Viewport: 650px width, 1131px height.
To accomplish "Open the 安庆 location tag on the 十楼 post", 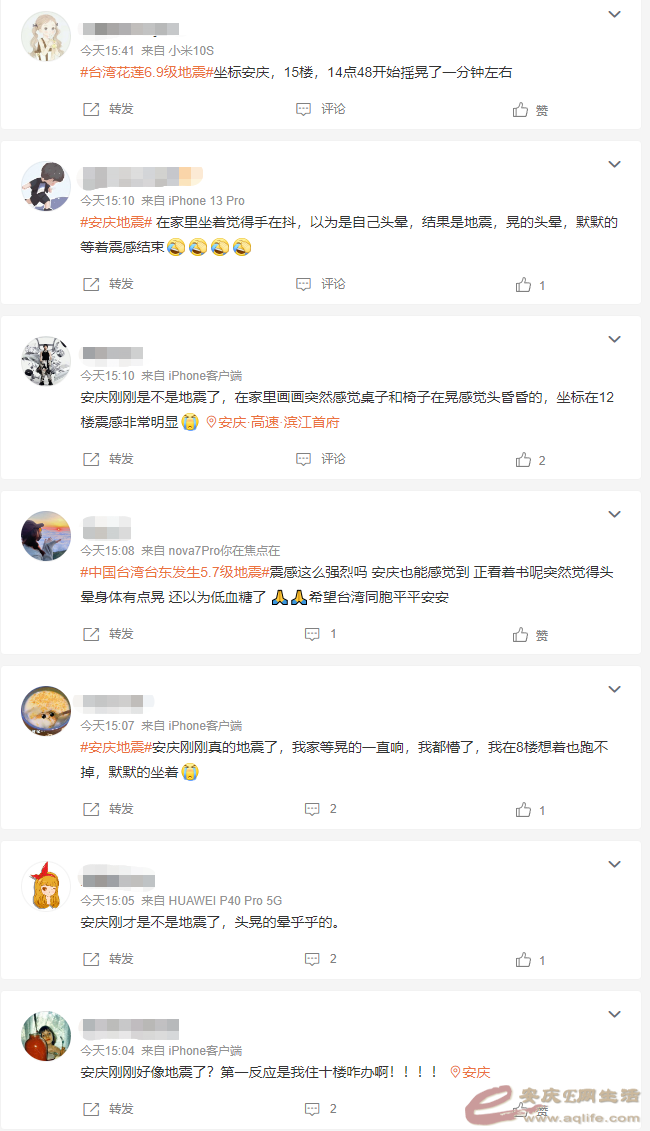I will [470, 1072].
